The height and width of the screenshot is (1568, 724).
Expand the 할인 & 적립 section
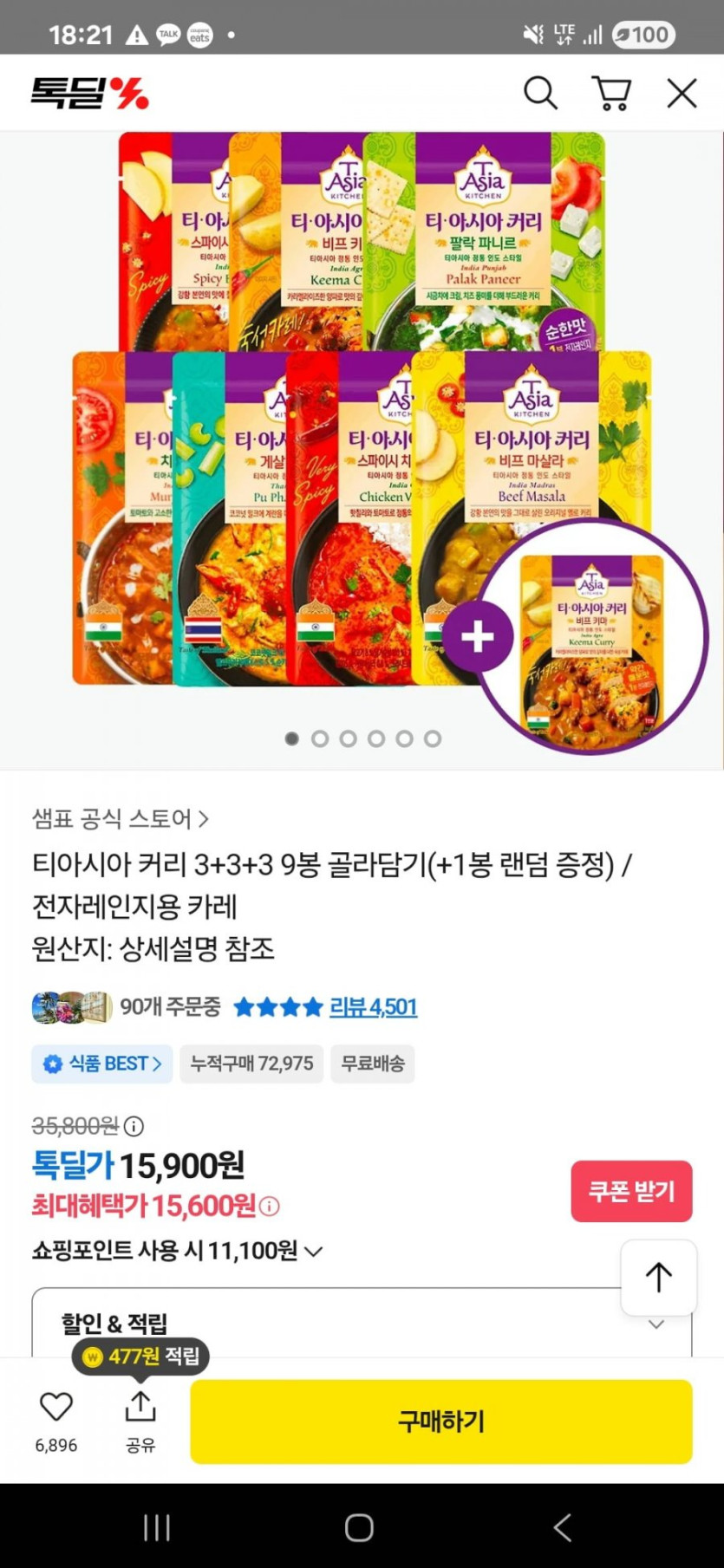pos(656,1324)
